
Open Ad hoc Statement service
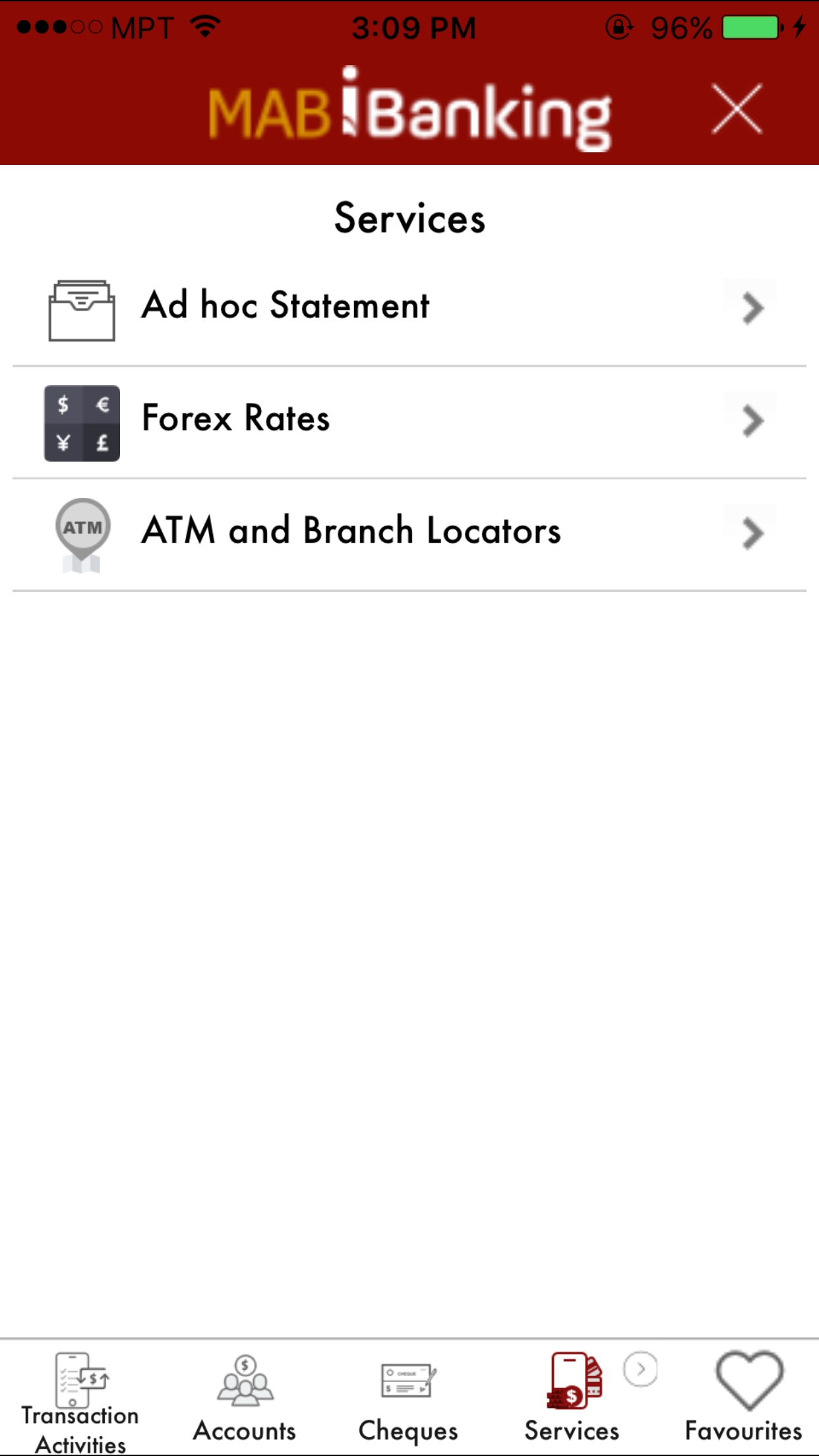[409, 307]
